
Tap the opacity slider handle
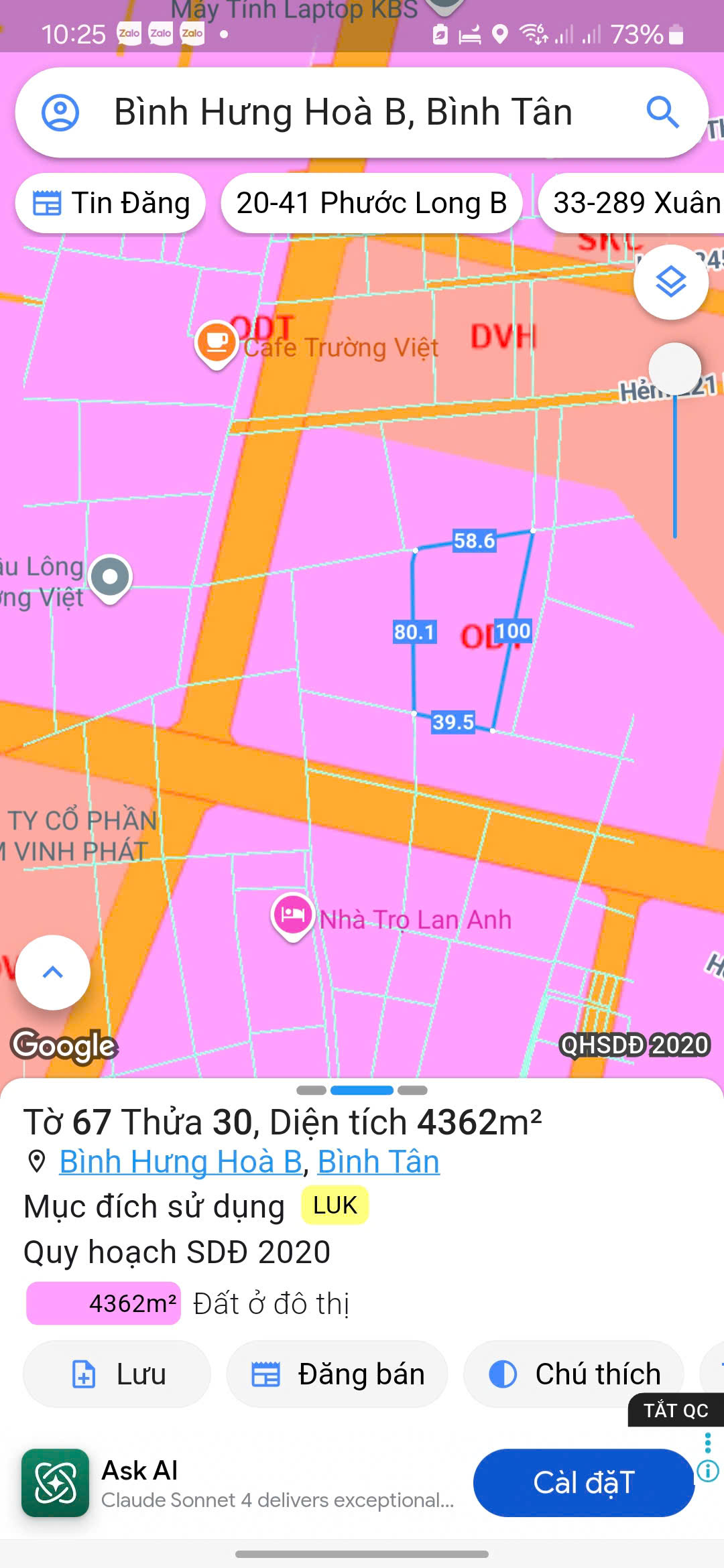[x=675, y=369]
